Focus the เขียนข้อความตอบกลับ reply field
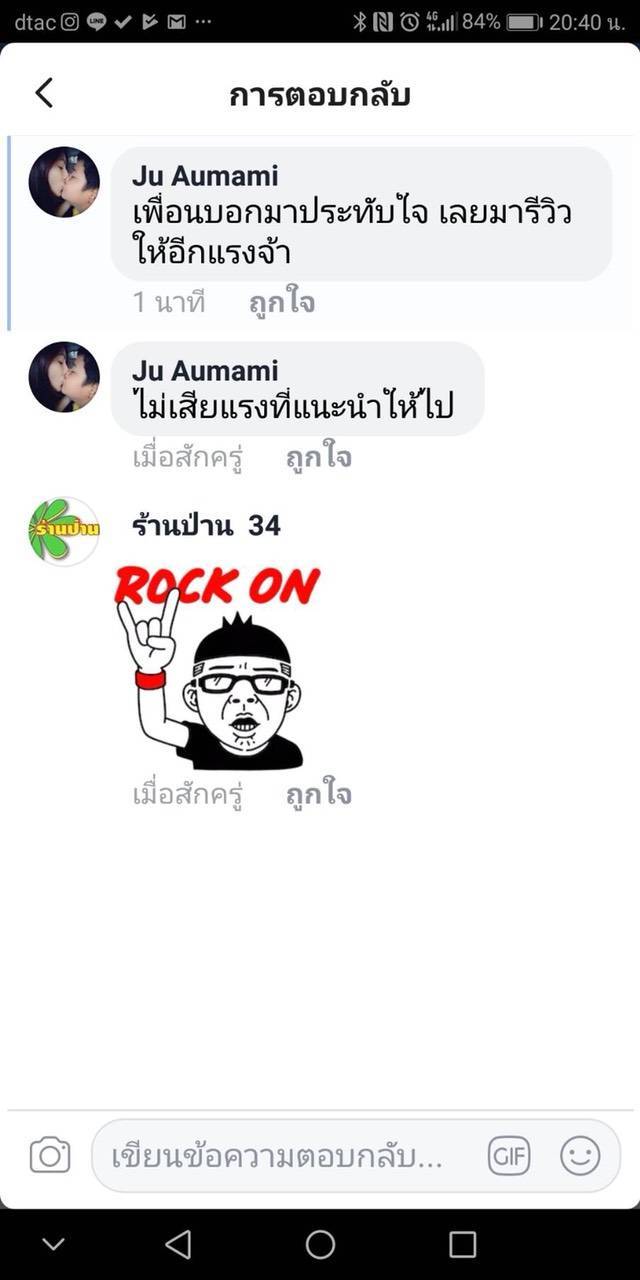This screenshot has width=640, height=1280. [280, 1157]
